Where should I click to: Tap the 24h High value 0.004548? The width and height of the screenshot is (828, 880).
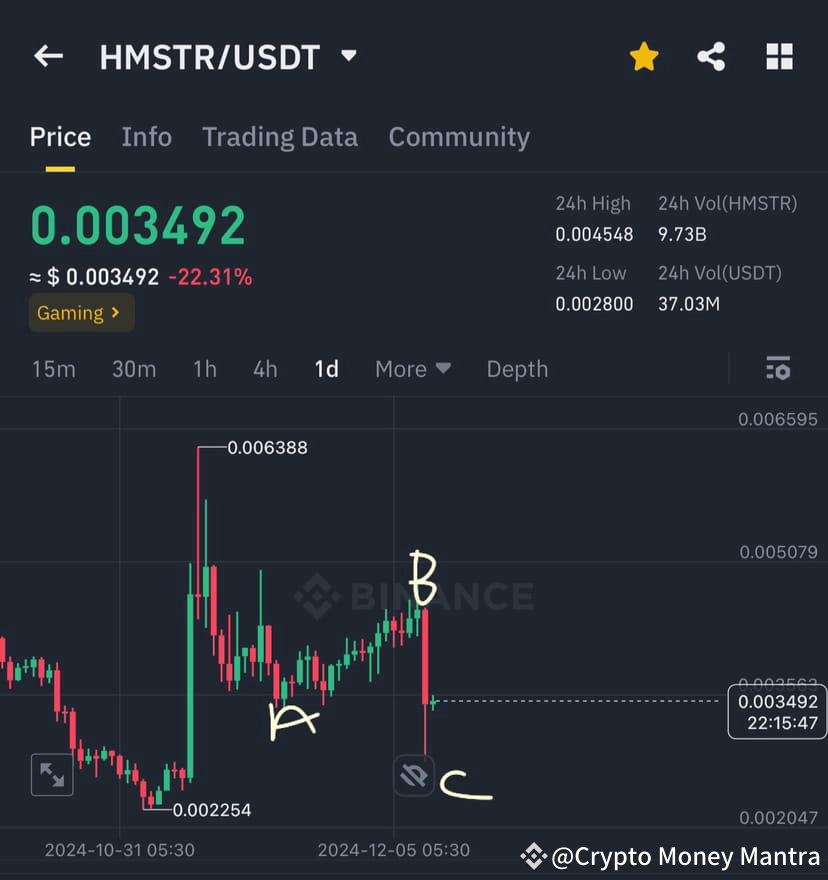[x=595, y=234]
